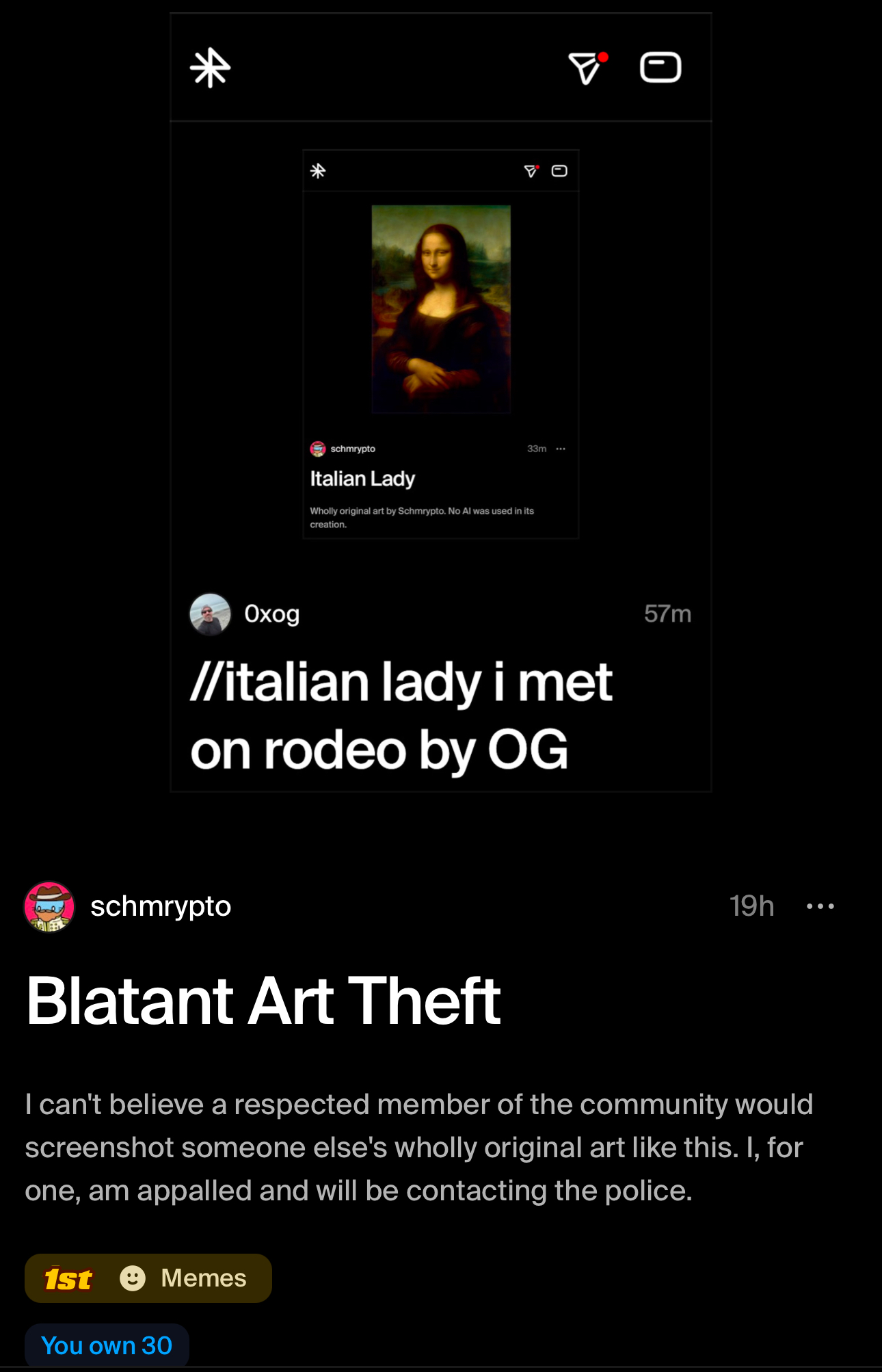The image size is (882, 1372).
Task: Tap schmrypto's cowboy avatar near the post title
Action: (x=48, y=906)
